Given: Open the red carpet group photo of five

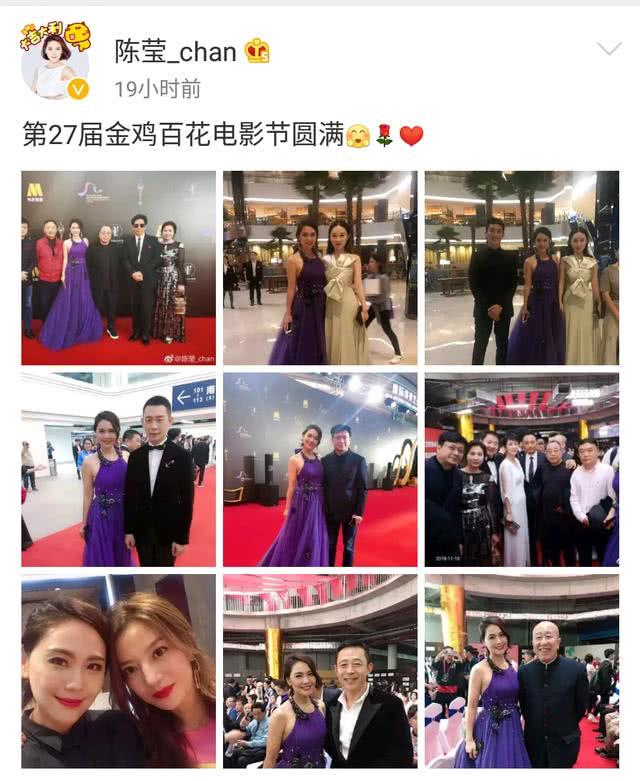Looking at the screenshot, I should click(118, 268).
